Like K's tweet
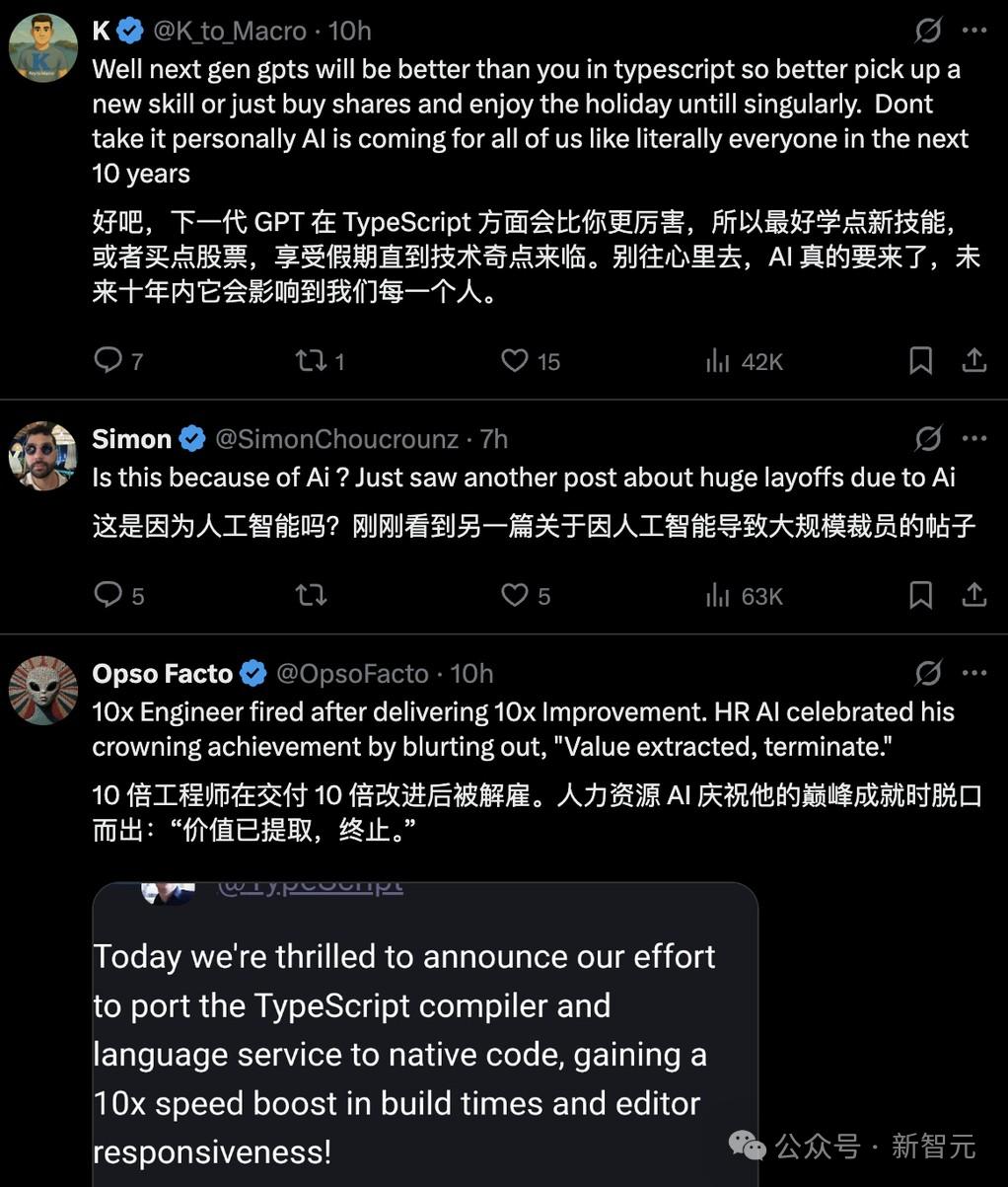Image resolution: width=1008 pixels, height=1187 pixels. 515,360
